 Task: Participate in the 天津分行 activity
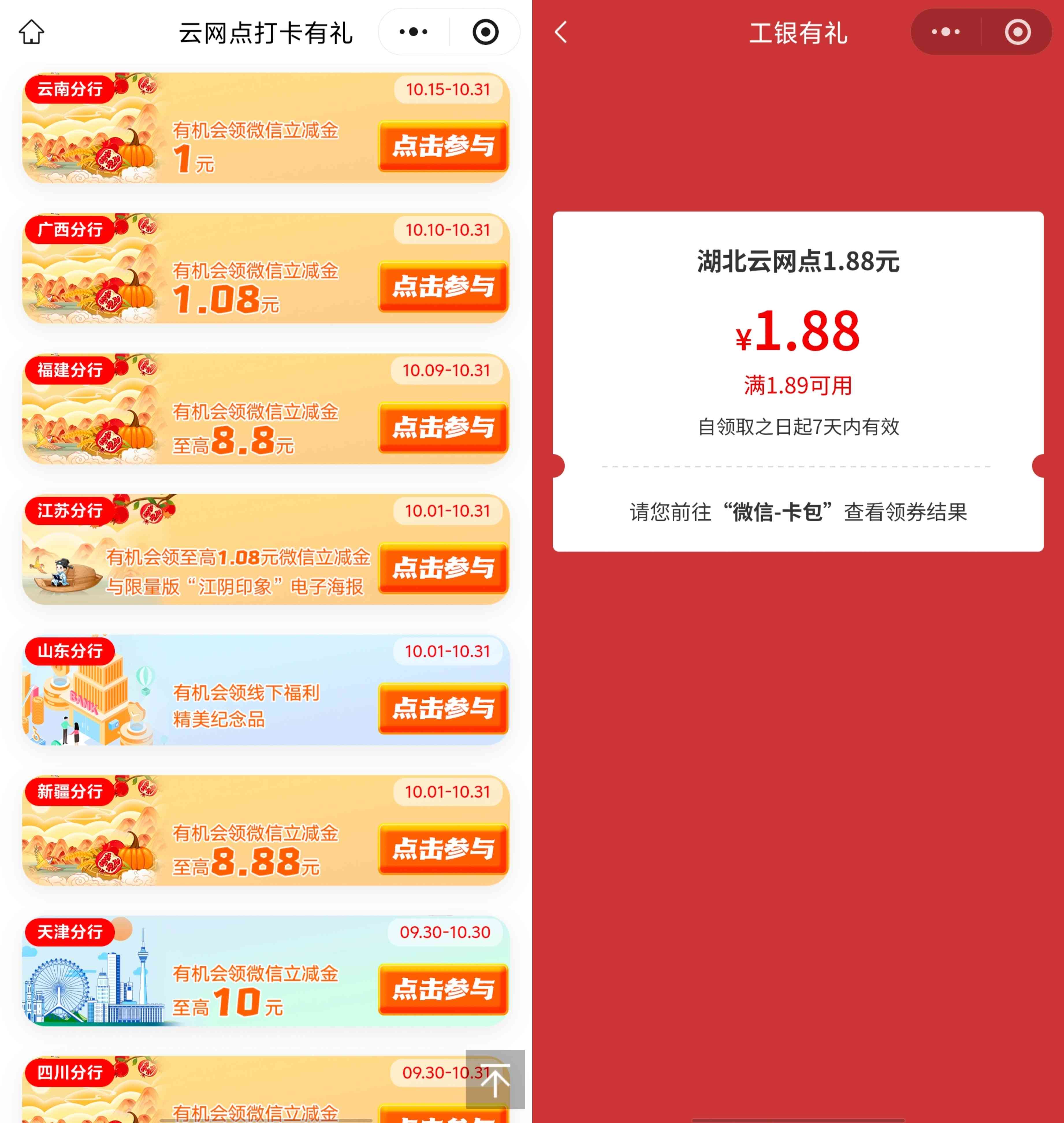pyautogui.click(x=443, y=990)
